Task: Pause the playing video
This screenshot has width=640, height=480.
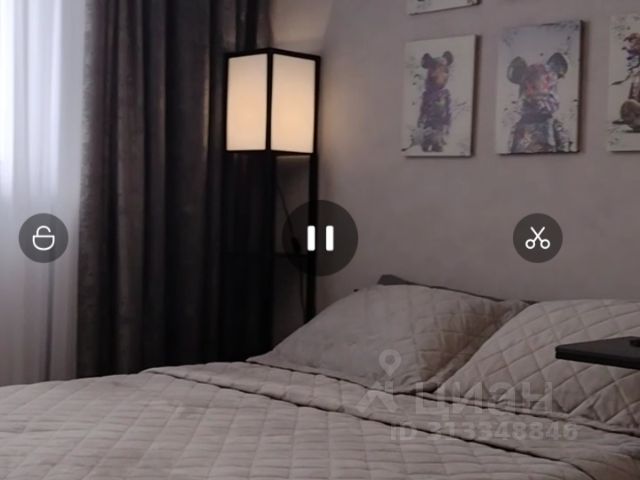Action: (320, 238)
